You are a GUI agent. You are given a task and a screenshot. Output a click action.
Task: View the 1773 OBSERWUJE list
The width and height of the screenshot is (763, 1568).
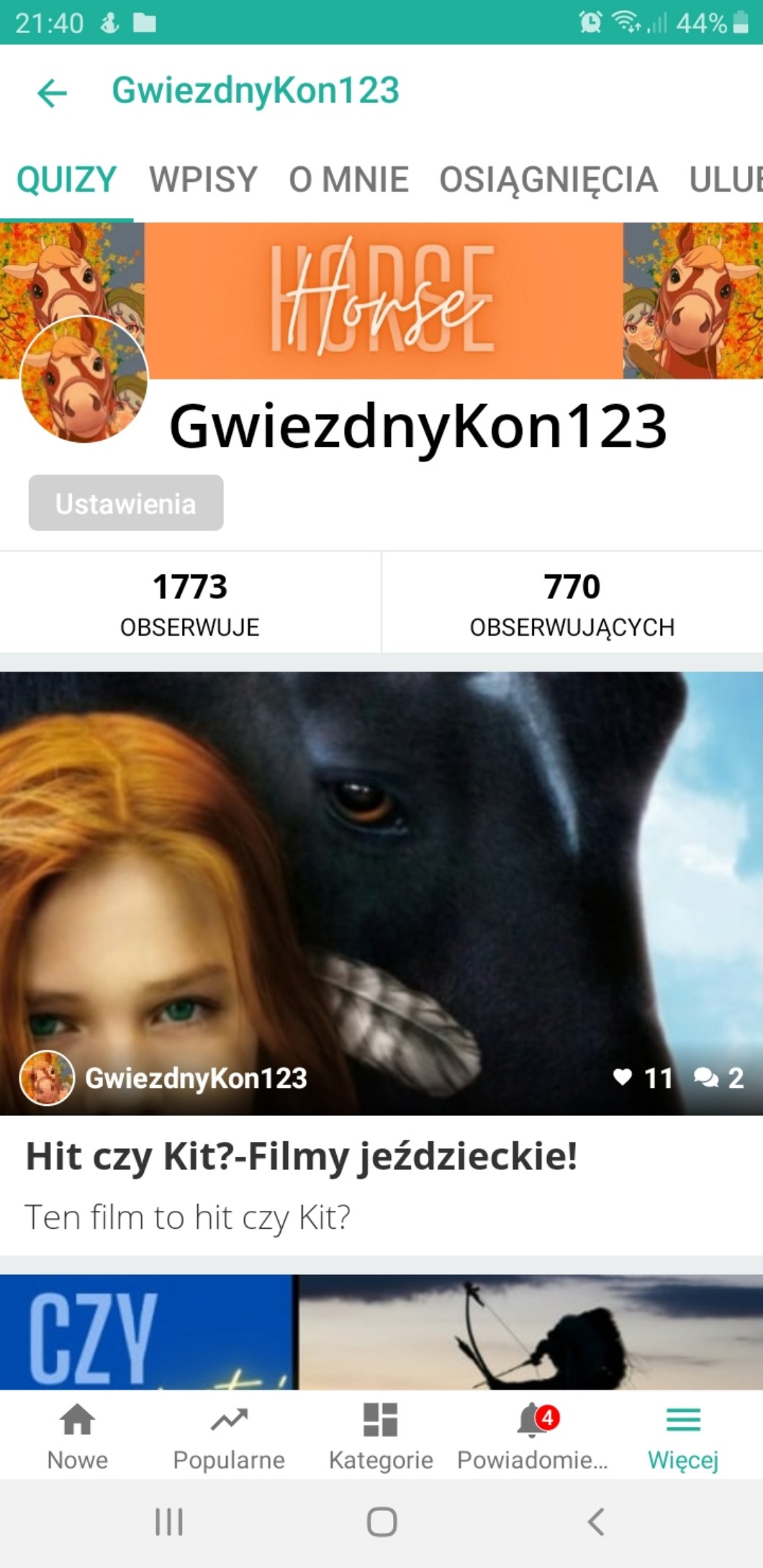pyautogui.click(x=190, y=603)
